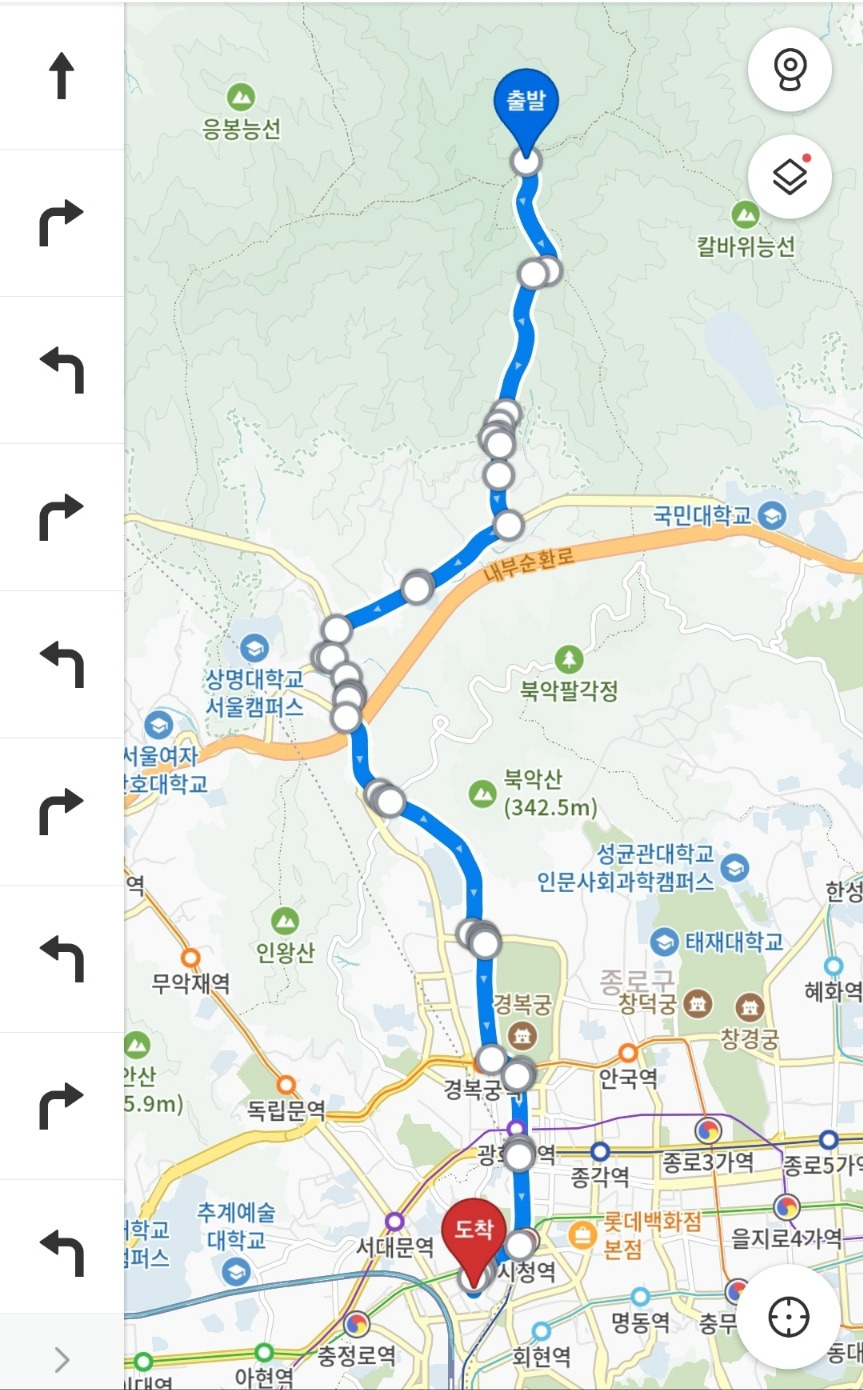Expand the directions panel using the chevron
The height and width of the screenshot is (1390, 863).
coord(60,1359)
